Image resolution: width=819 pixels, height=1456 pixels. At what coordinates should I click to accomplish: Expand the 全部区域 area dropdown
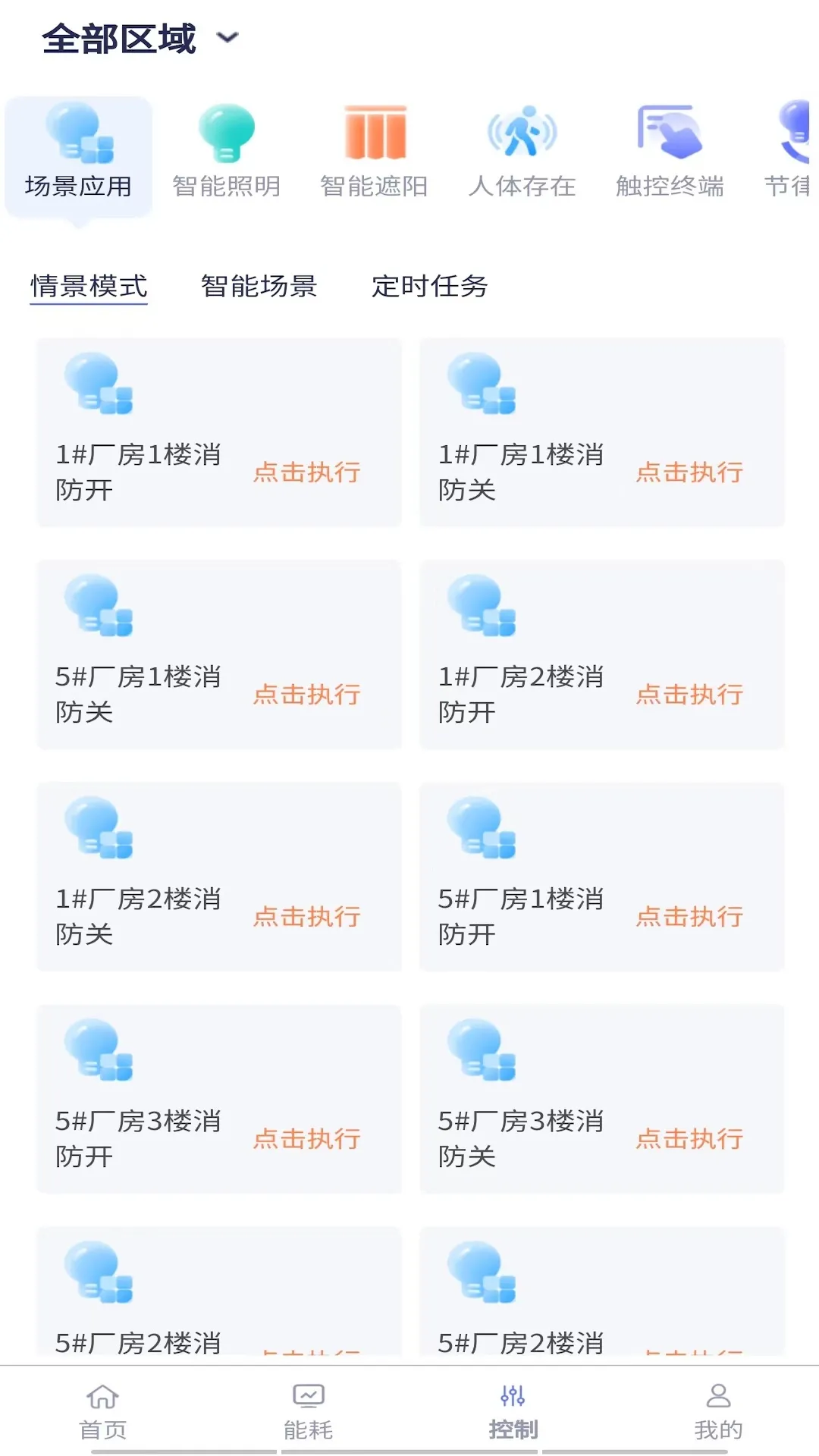141,38
